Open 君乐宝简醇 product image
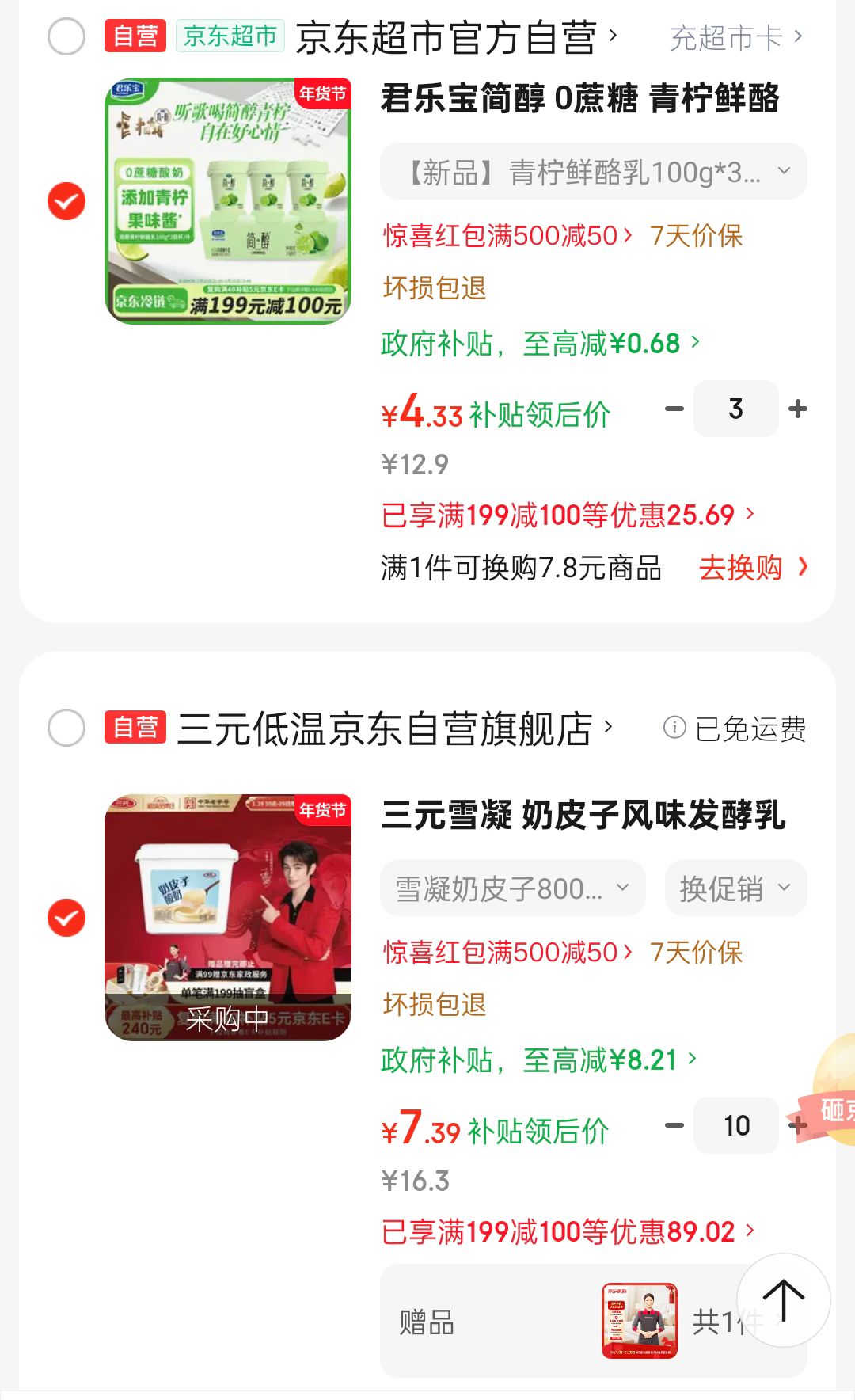The image size is (855, 1400). (x=228, y=201)
